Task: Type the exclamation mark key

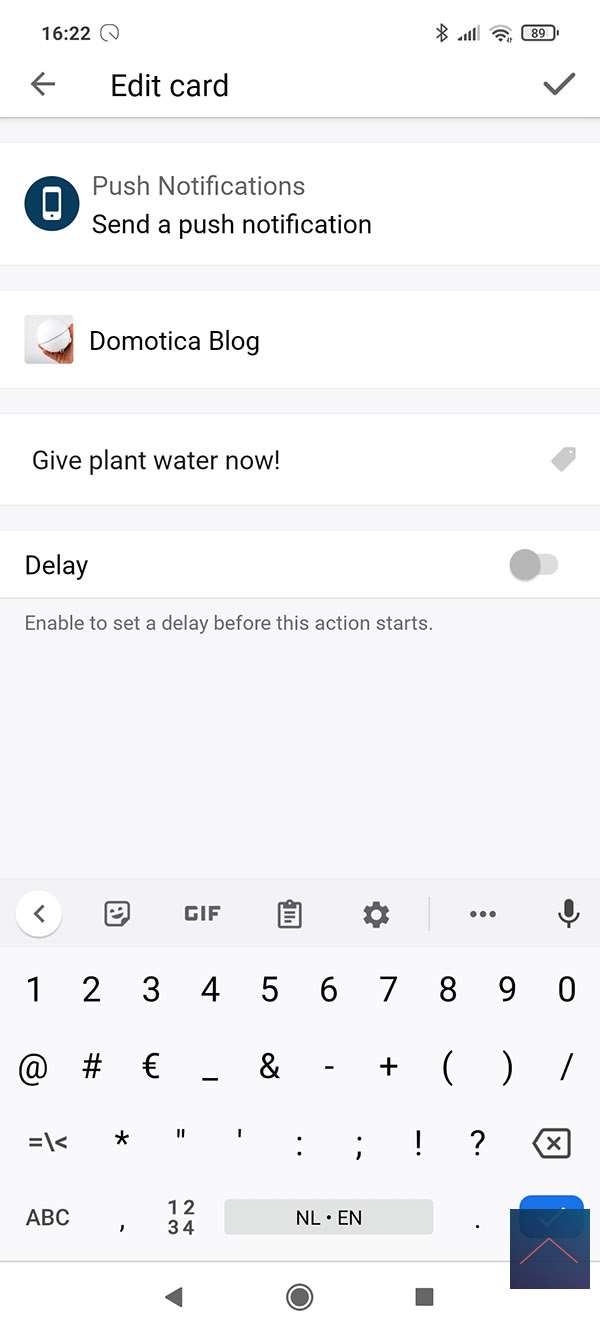Action: [418, 1143]
